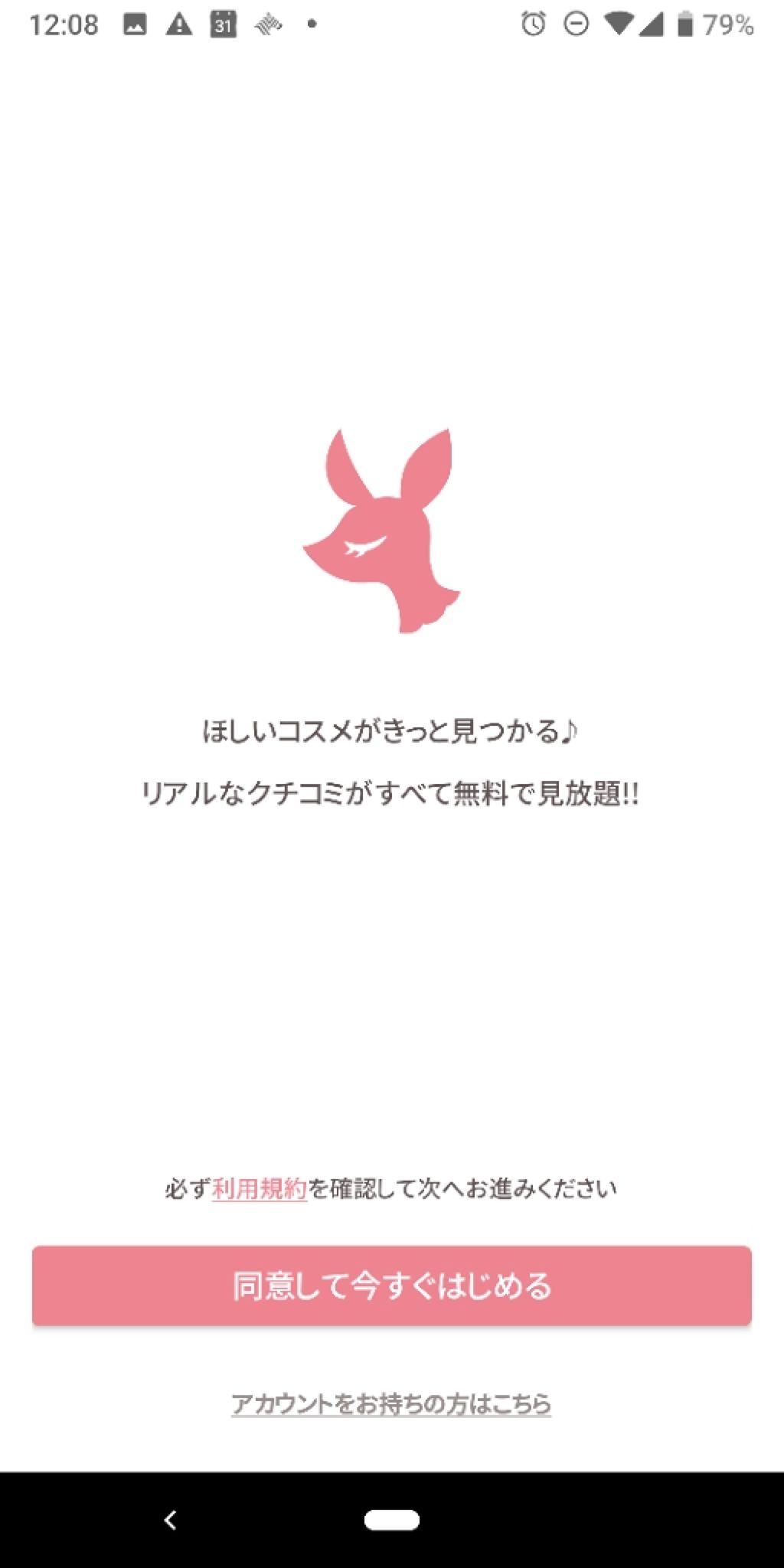Open the 利用規約 terms link
The image size is (784, 1568).
tap(262, 1189)
